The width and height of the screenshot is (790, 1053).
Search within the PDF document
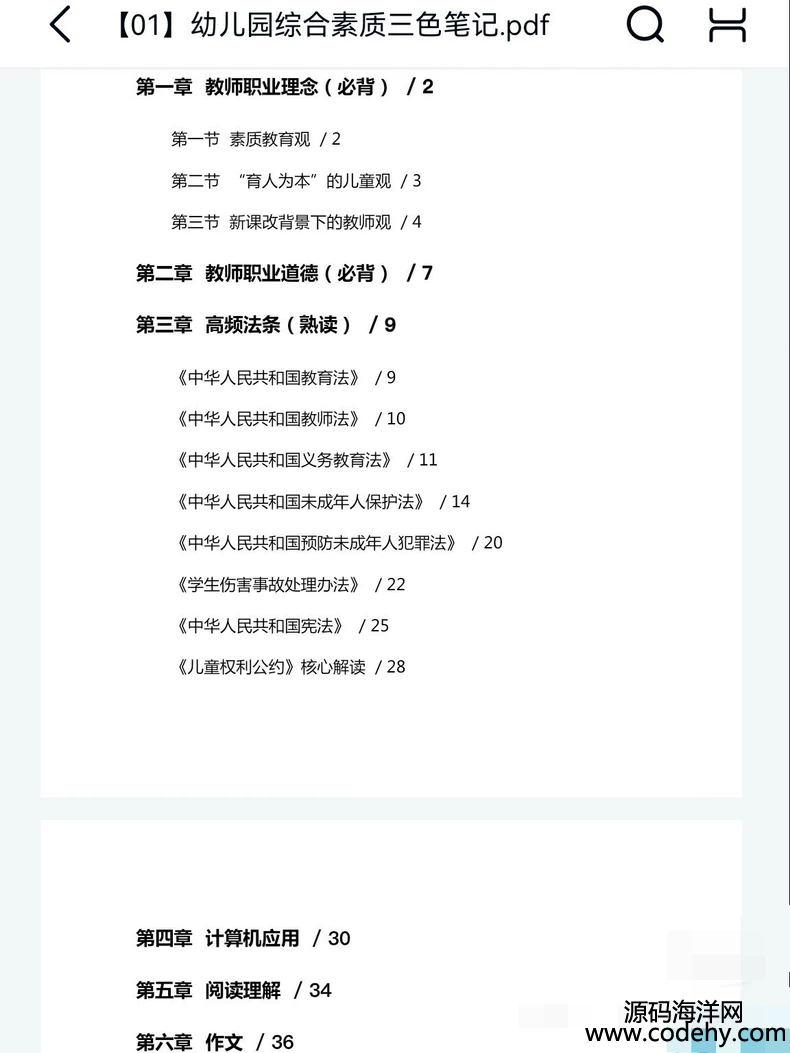point(645,25)
